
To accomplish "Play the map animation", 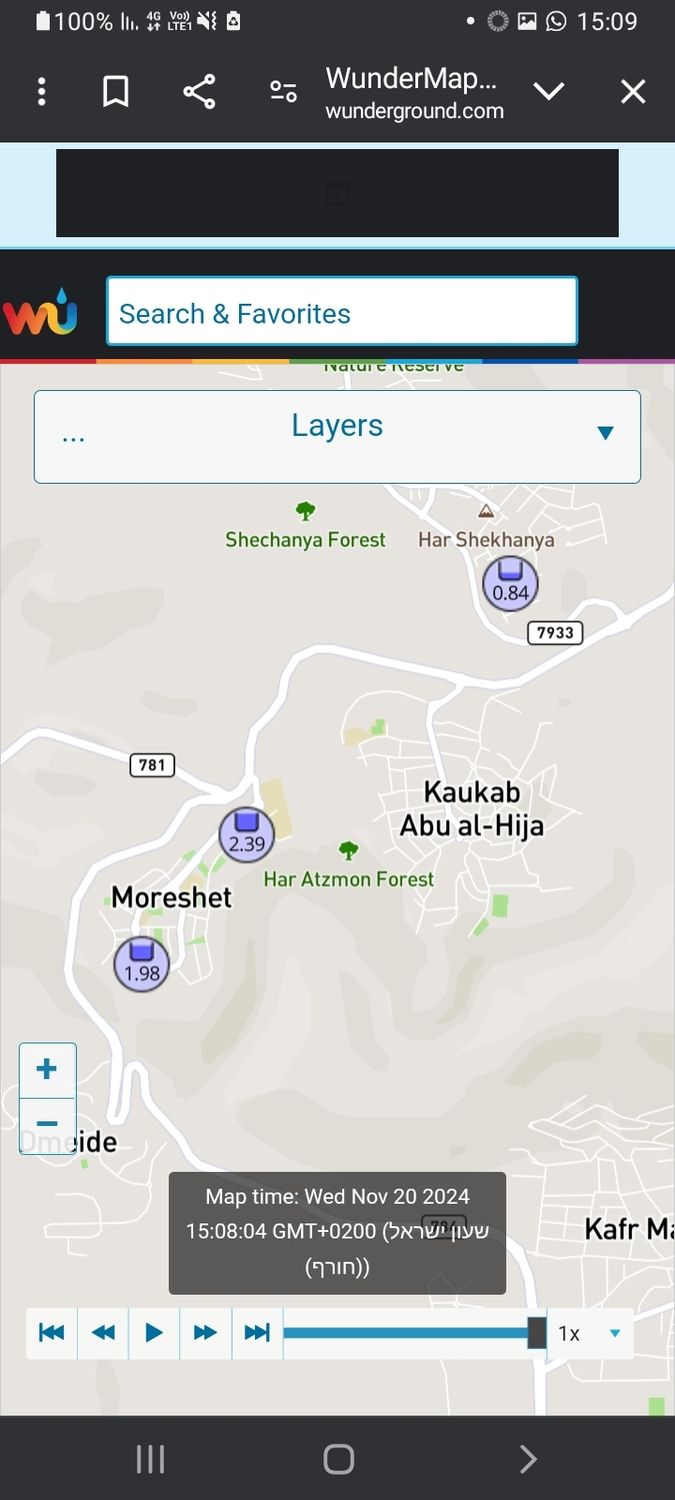I will [154, 1332].
